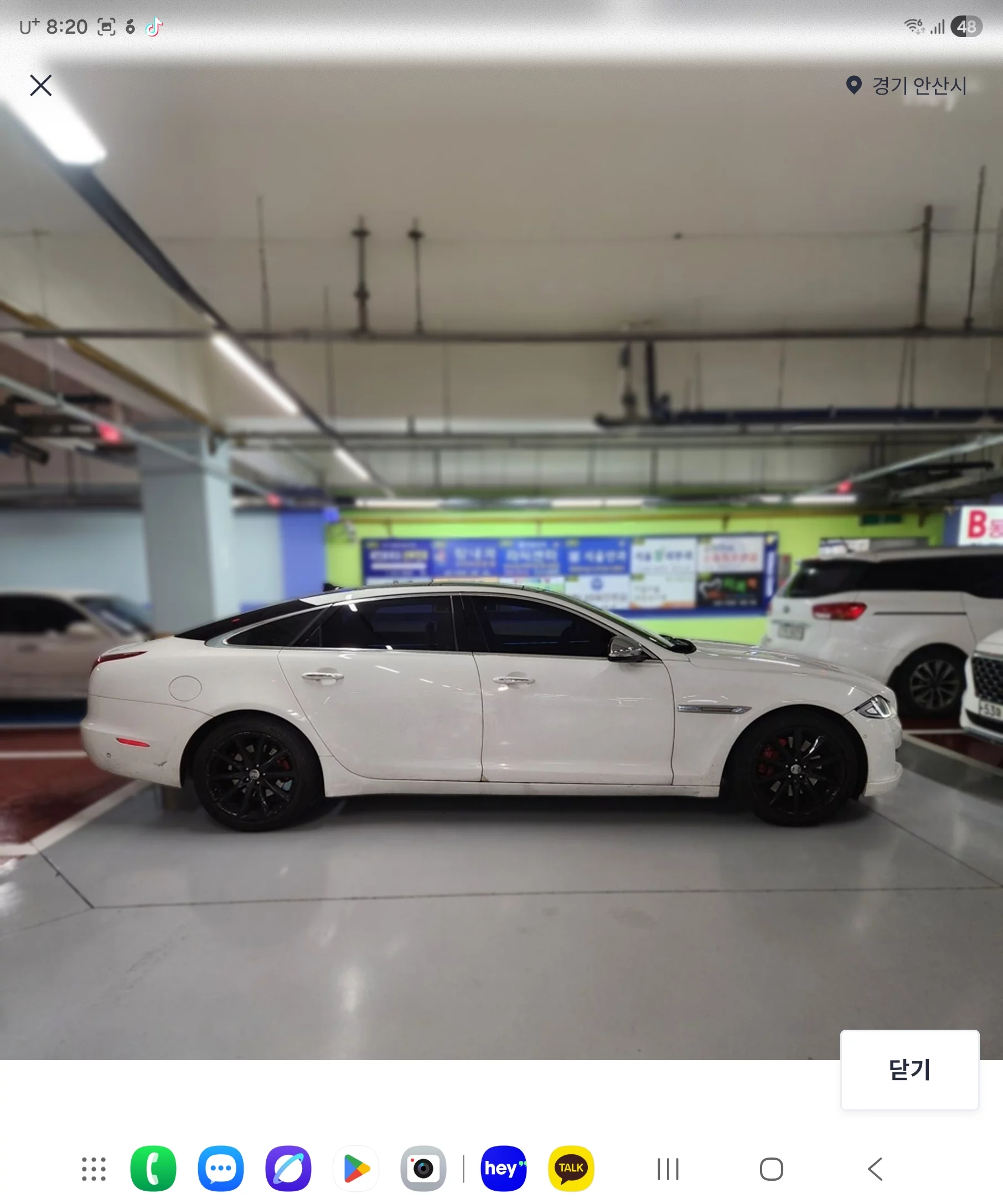
Task: Open the Messages app in the taskbar
Action: [221, 1169]
